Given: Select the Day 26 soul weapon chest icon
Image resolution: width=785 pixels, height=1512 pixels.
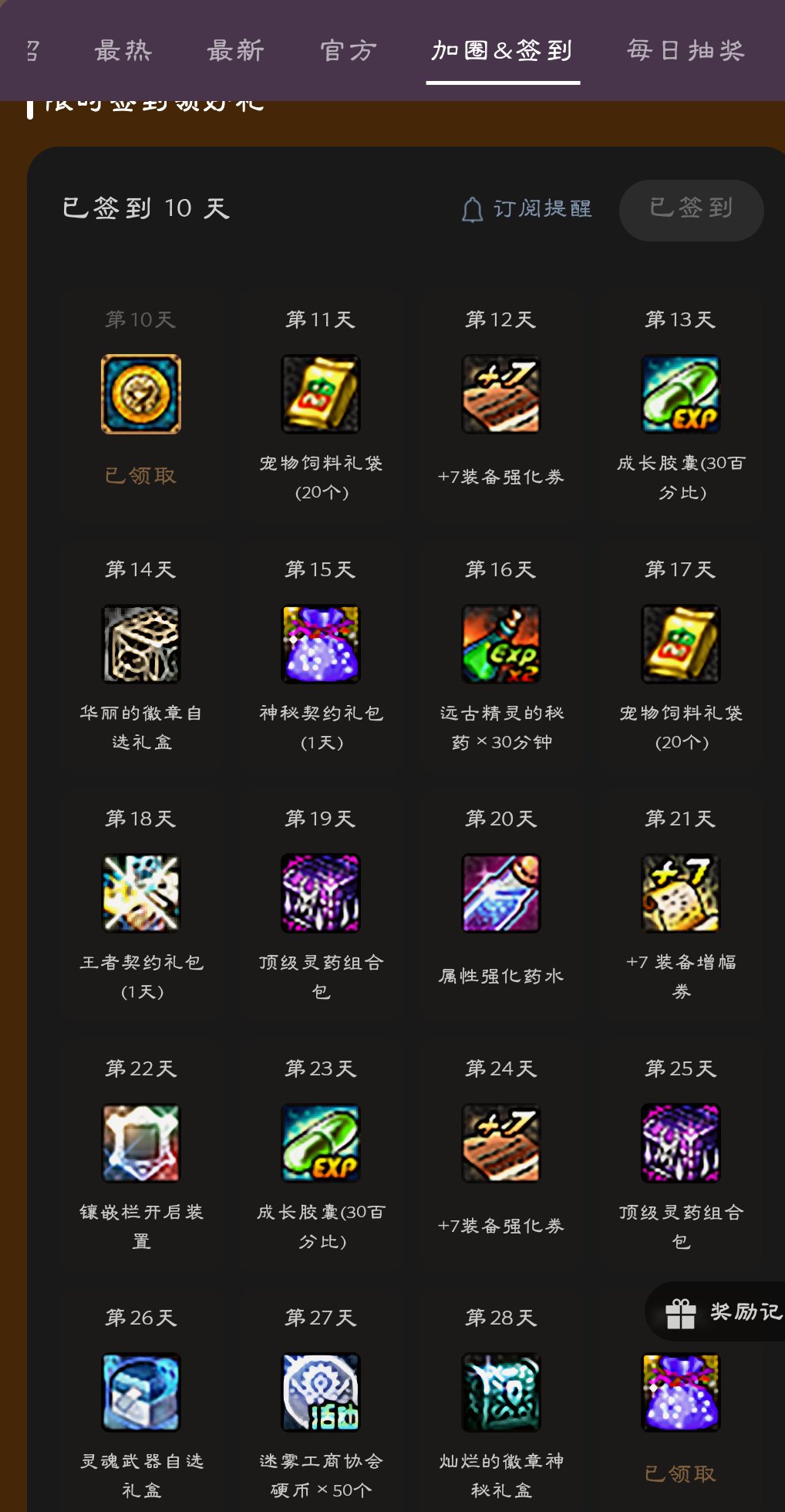Looking at the screenshot, I should pyautogui.click(x=140, y=1392).
